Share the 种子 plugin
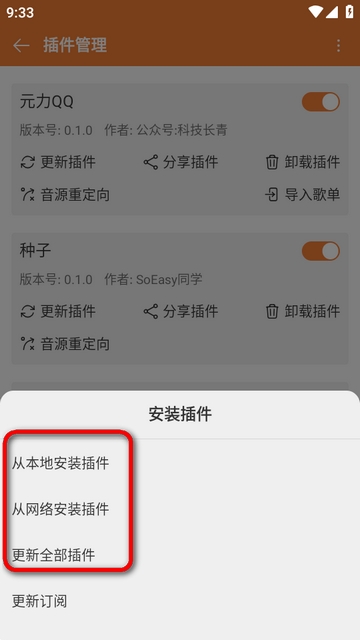This screenshot has width=360, height=640. pyautogui.click(x=181, y=311)
